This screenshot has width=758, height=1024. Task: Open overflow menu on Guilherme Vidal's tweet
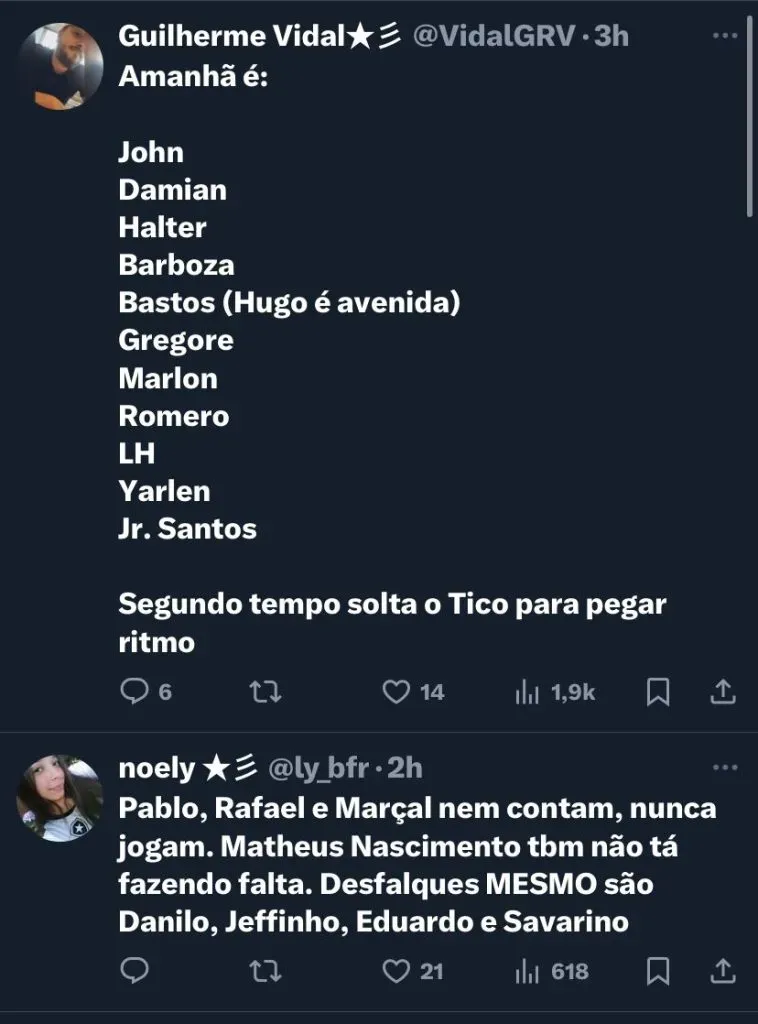pos(723,37)
